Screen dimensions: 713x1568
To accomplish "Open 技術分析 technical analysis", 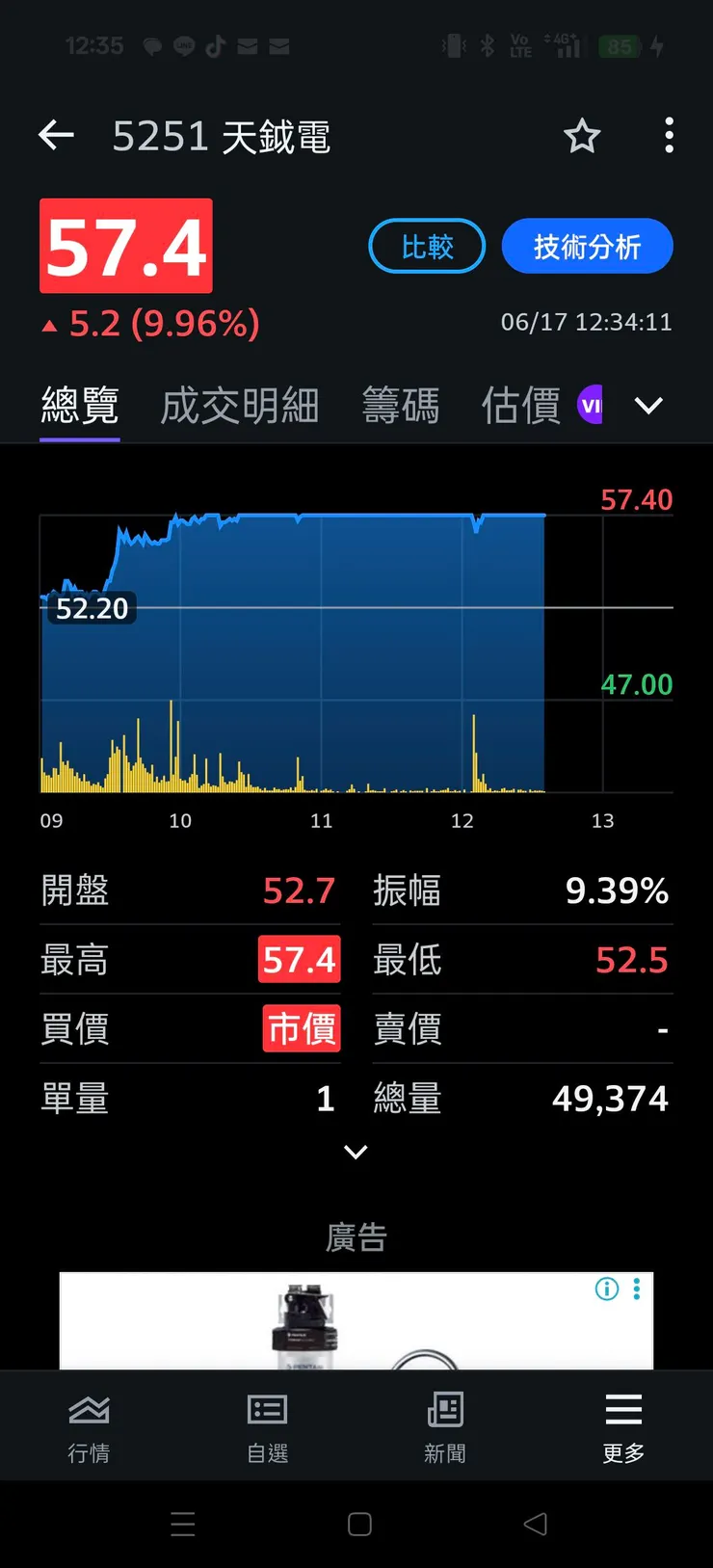I will point(587,247).
